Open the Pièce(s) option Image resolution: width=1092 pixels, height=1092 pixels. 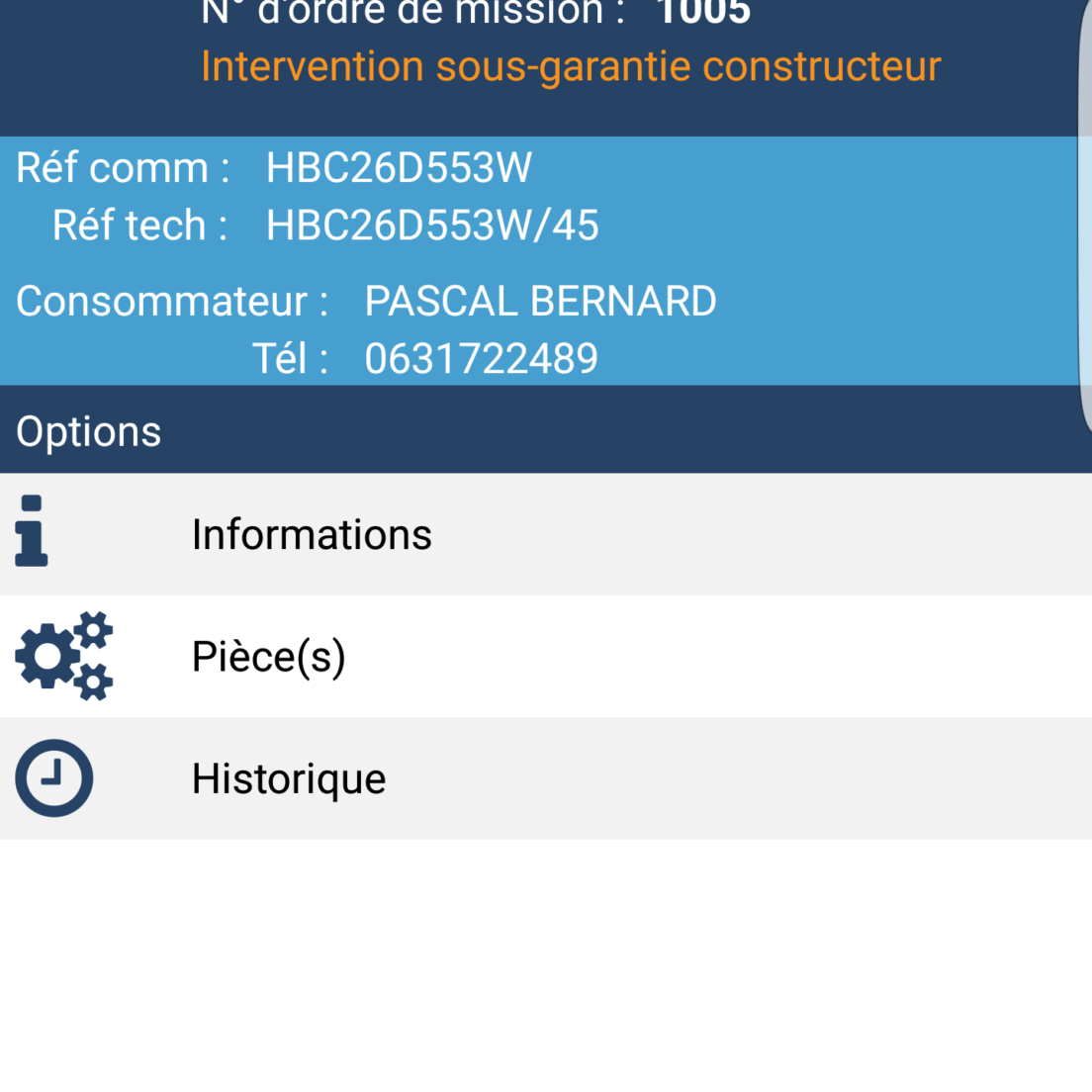pyautogui.click(x=269, y=657)
